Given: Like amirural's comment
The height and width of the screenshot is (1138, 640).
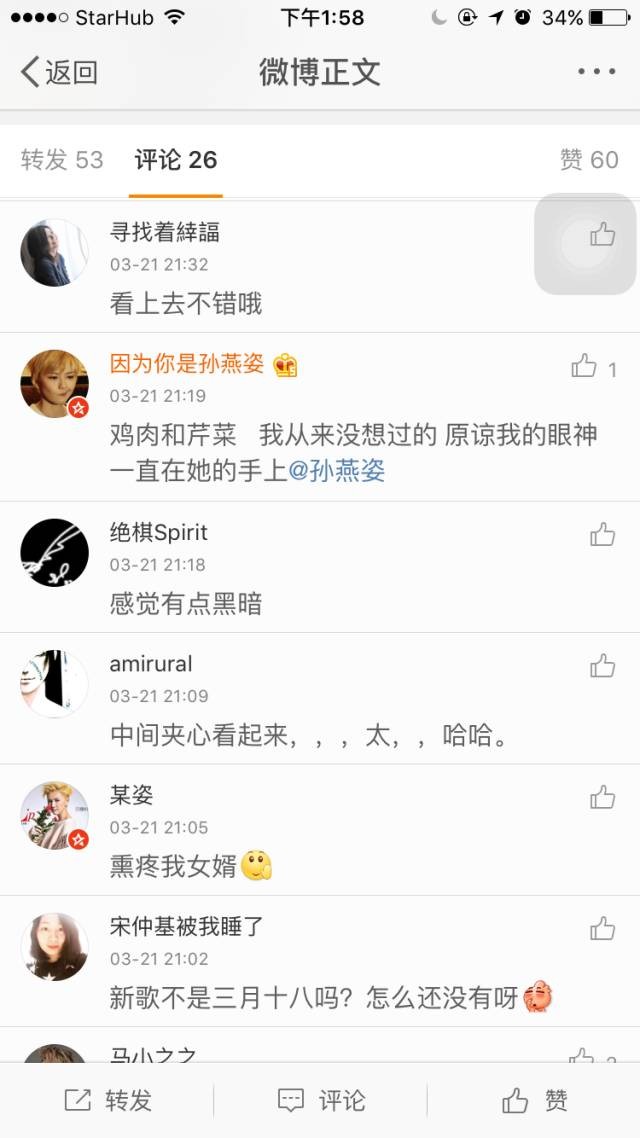Looking at the screenshot, I should click(x=602, y=666).
